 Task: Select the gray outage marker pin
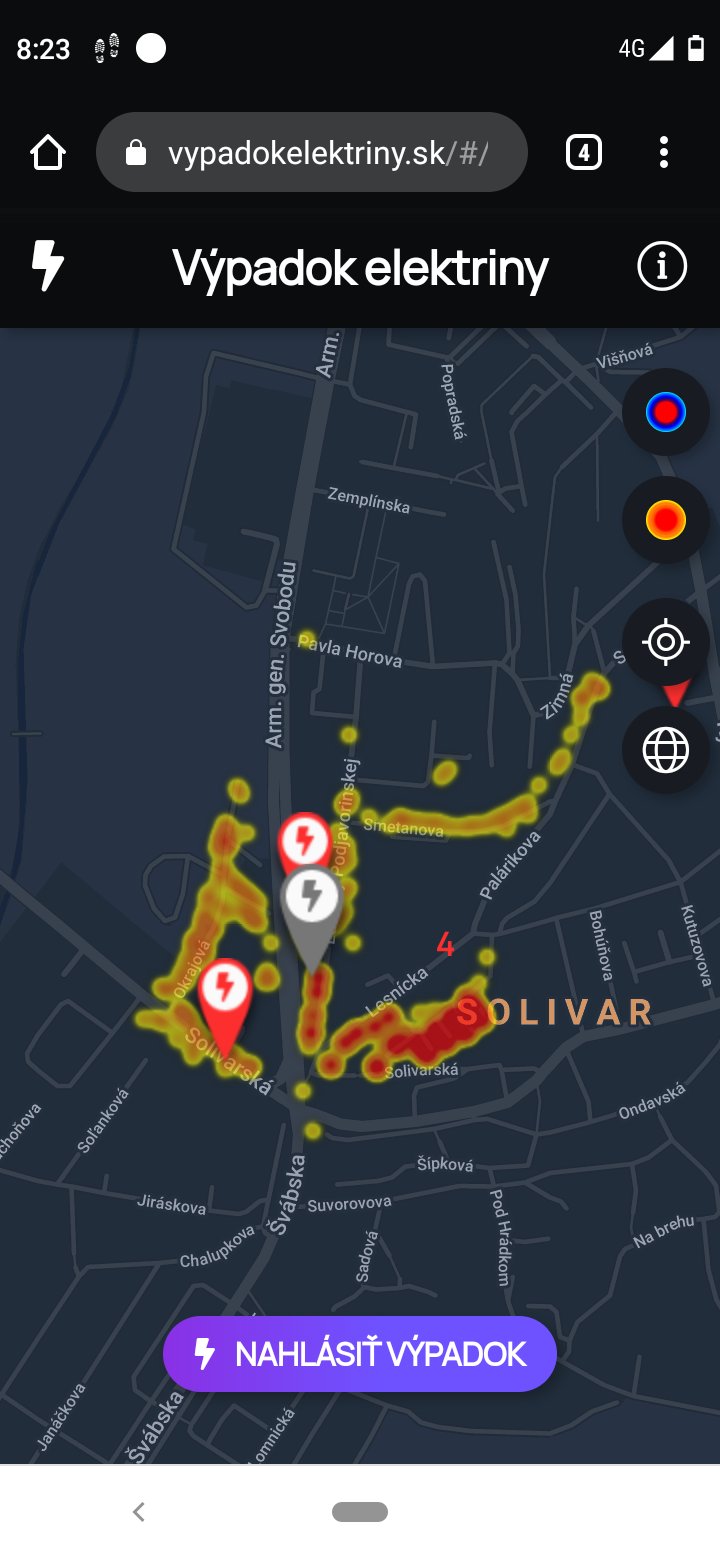click(x=312, y=898)
